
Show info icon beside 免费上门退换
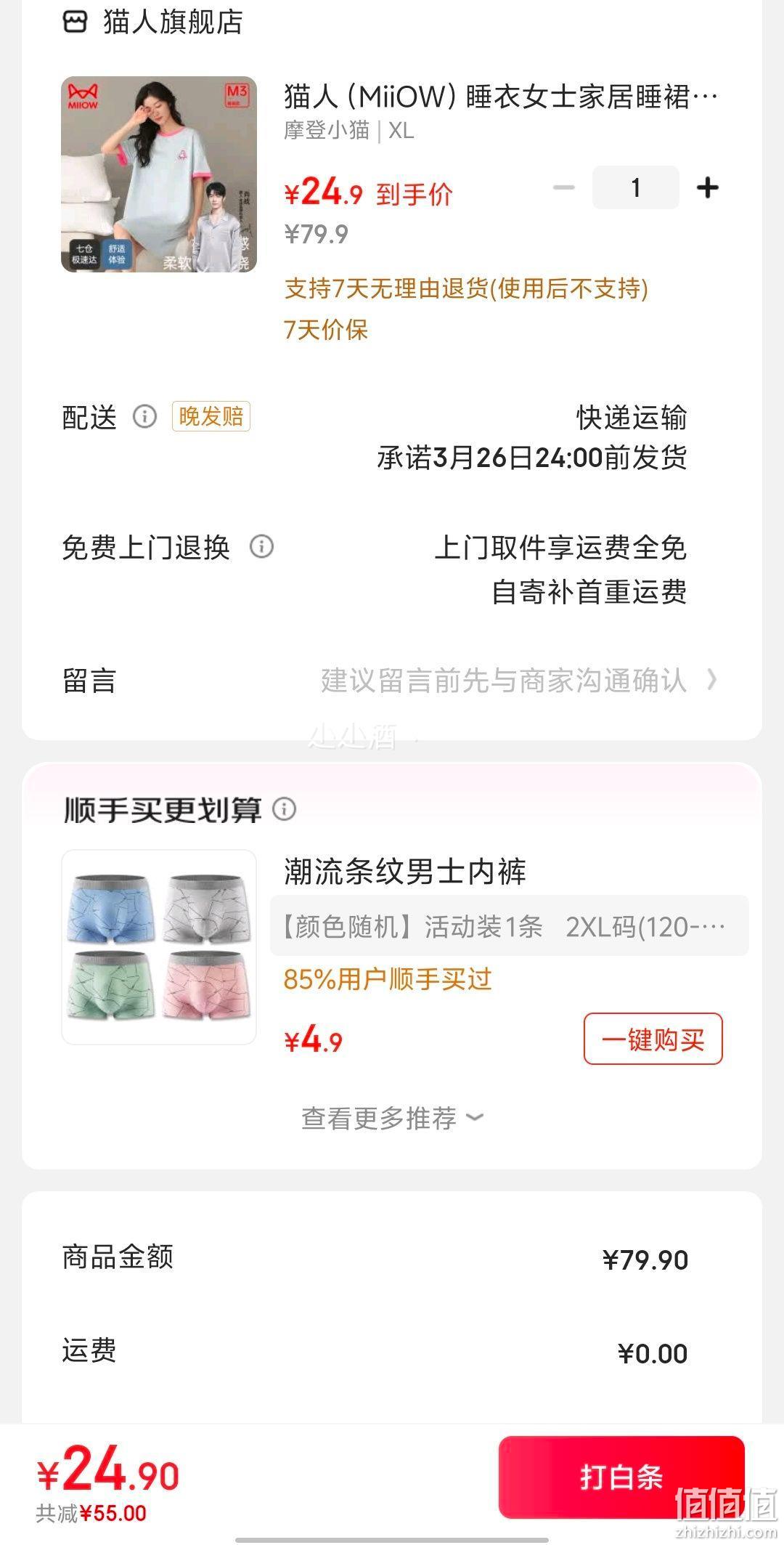(261, 546)
